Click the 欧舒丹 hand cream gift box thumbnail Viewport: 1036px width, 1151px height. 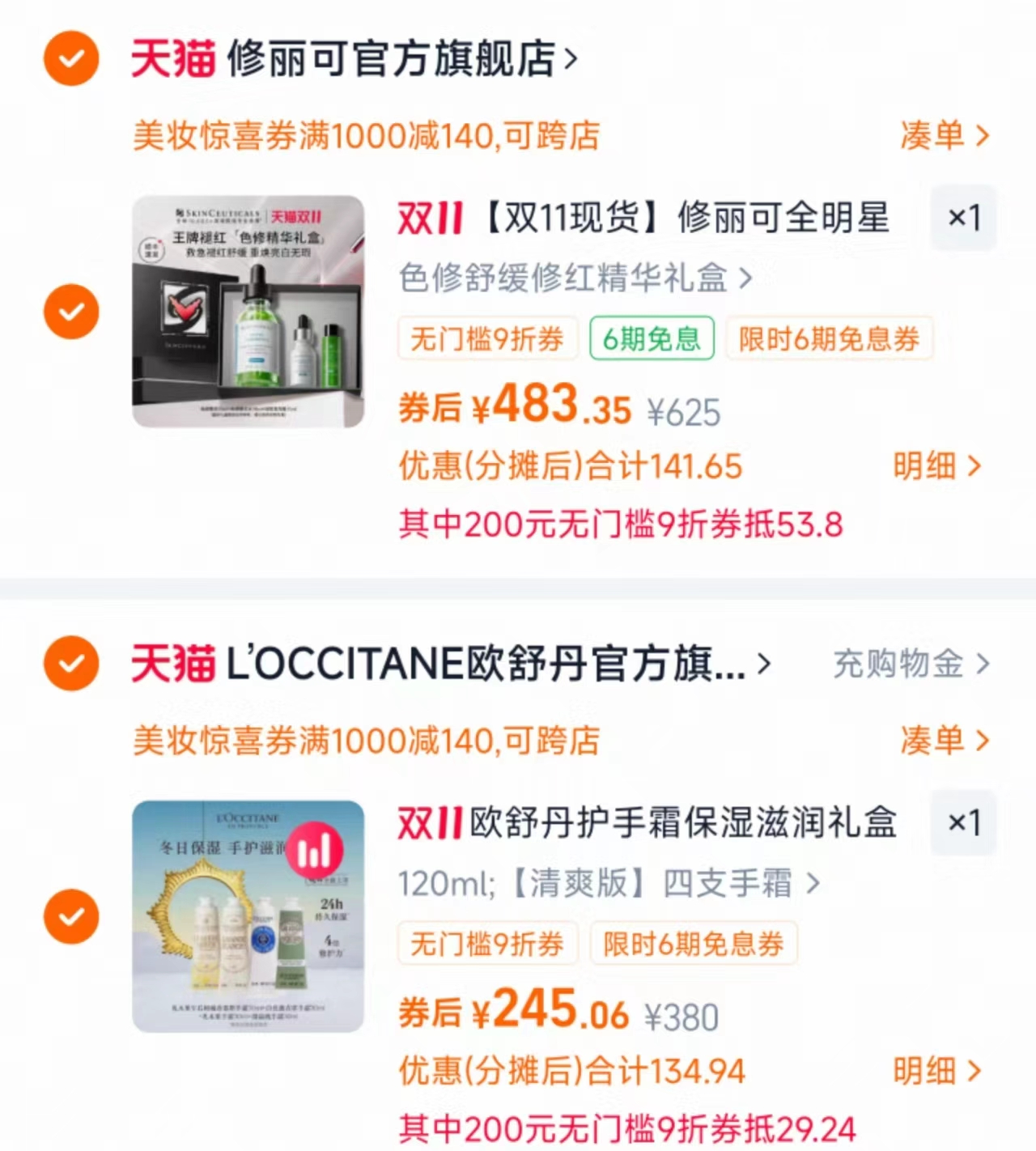point(247,915)
